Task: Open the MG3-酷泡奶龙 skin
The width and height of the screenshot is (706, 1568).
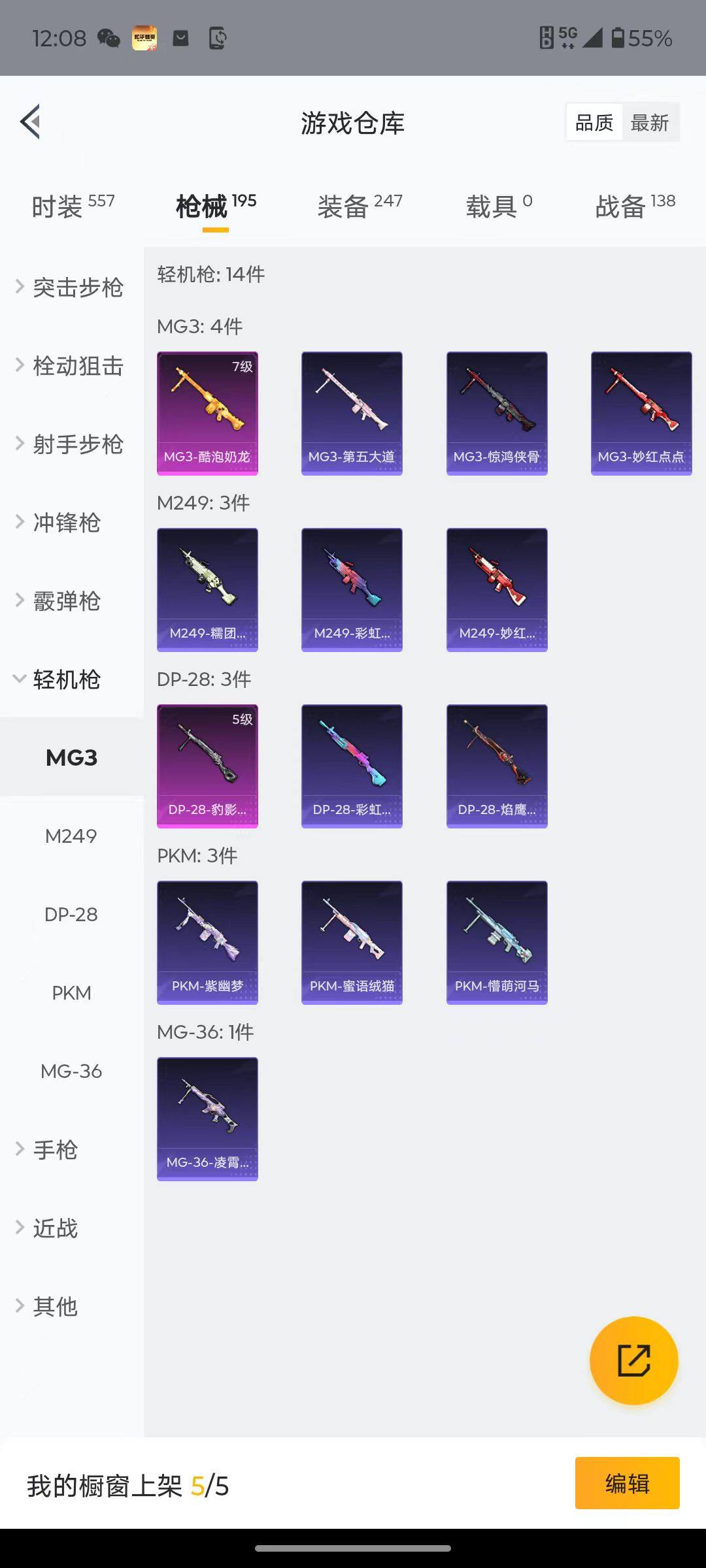Action: point(207,413)
